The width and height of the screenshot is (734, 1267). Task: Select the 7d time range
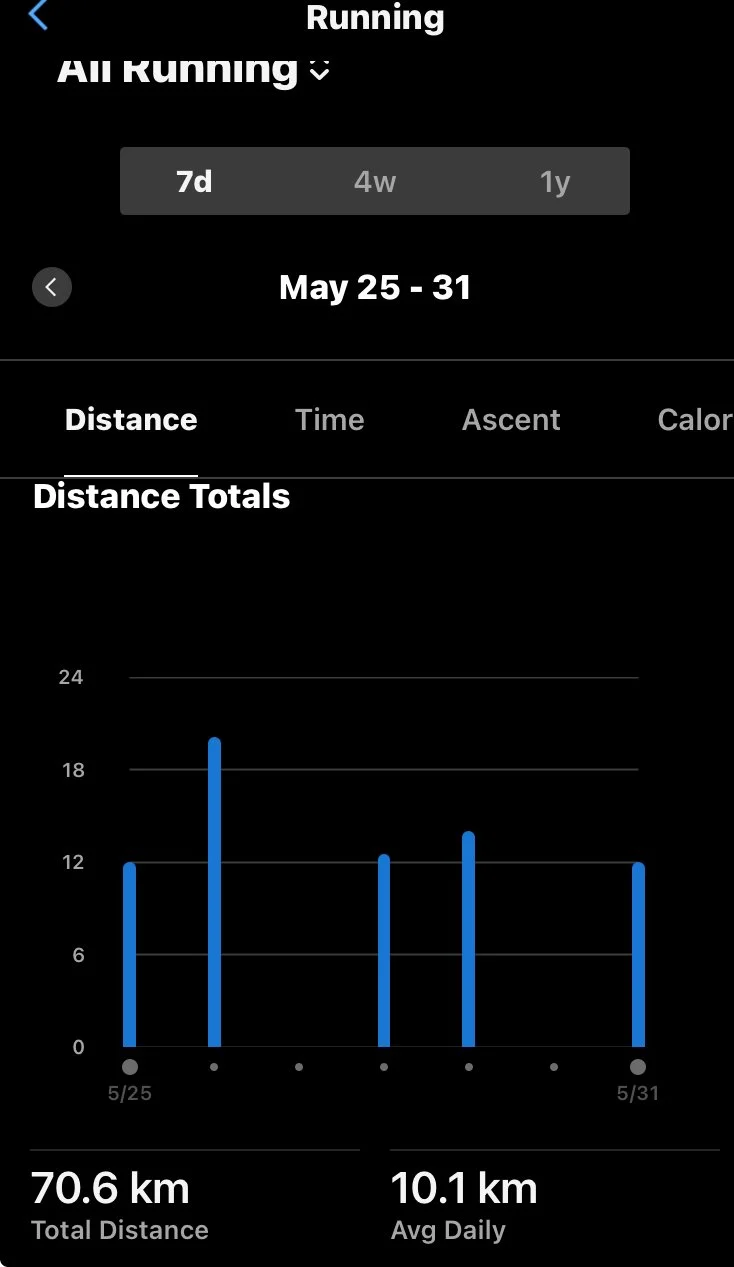pyautogui.click(x=194, y=182)
